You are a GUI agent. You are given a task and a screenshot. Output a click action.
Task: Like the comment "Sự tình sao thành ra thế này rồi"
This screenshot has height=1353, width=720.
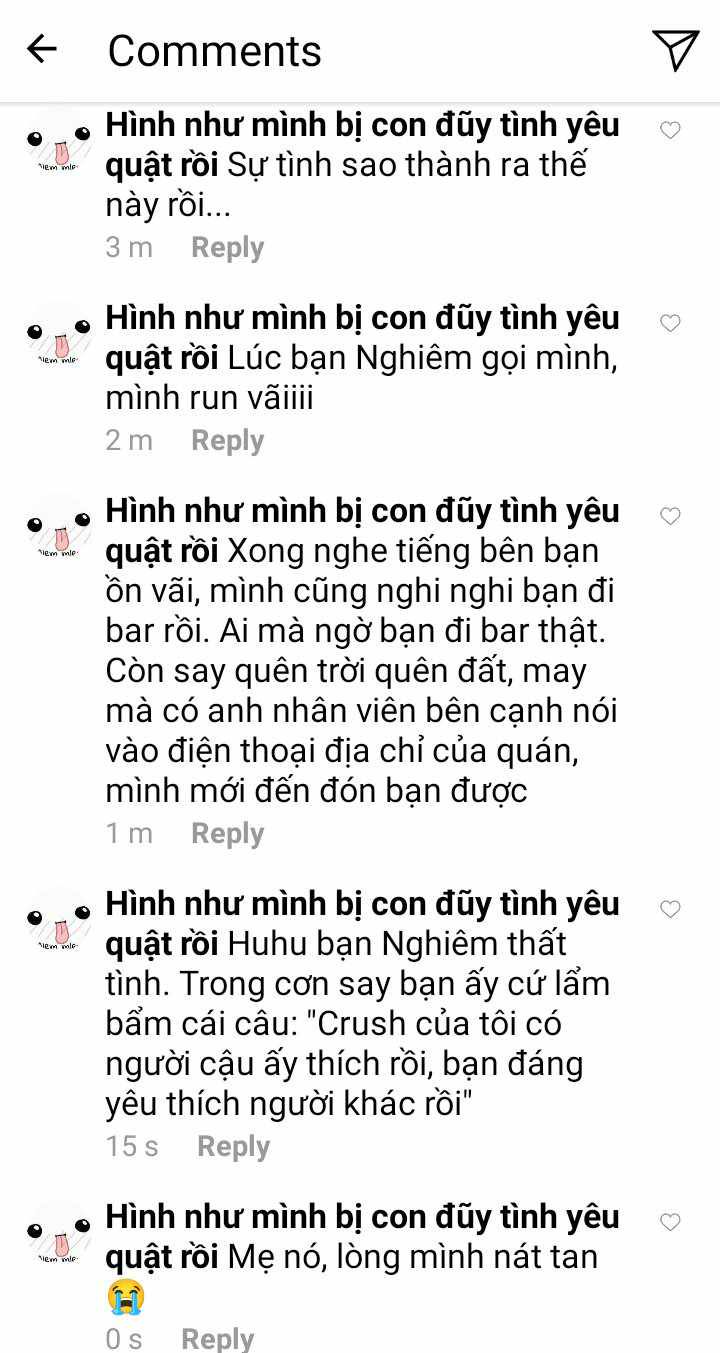click(x=671, y=130)
